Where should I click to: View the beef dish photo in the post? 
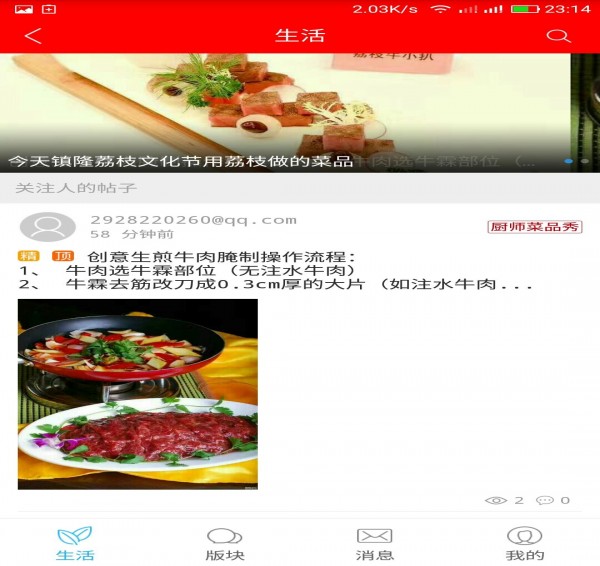(138, 393)
